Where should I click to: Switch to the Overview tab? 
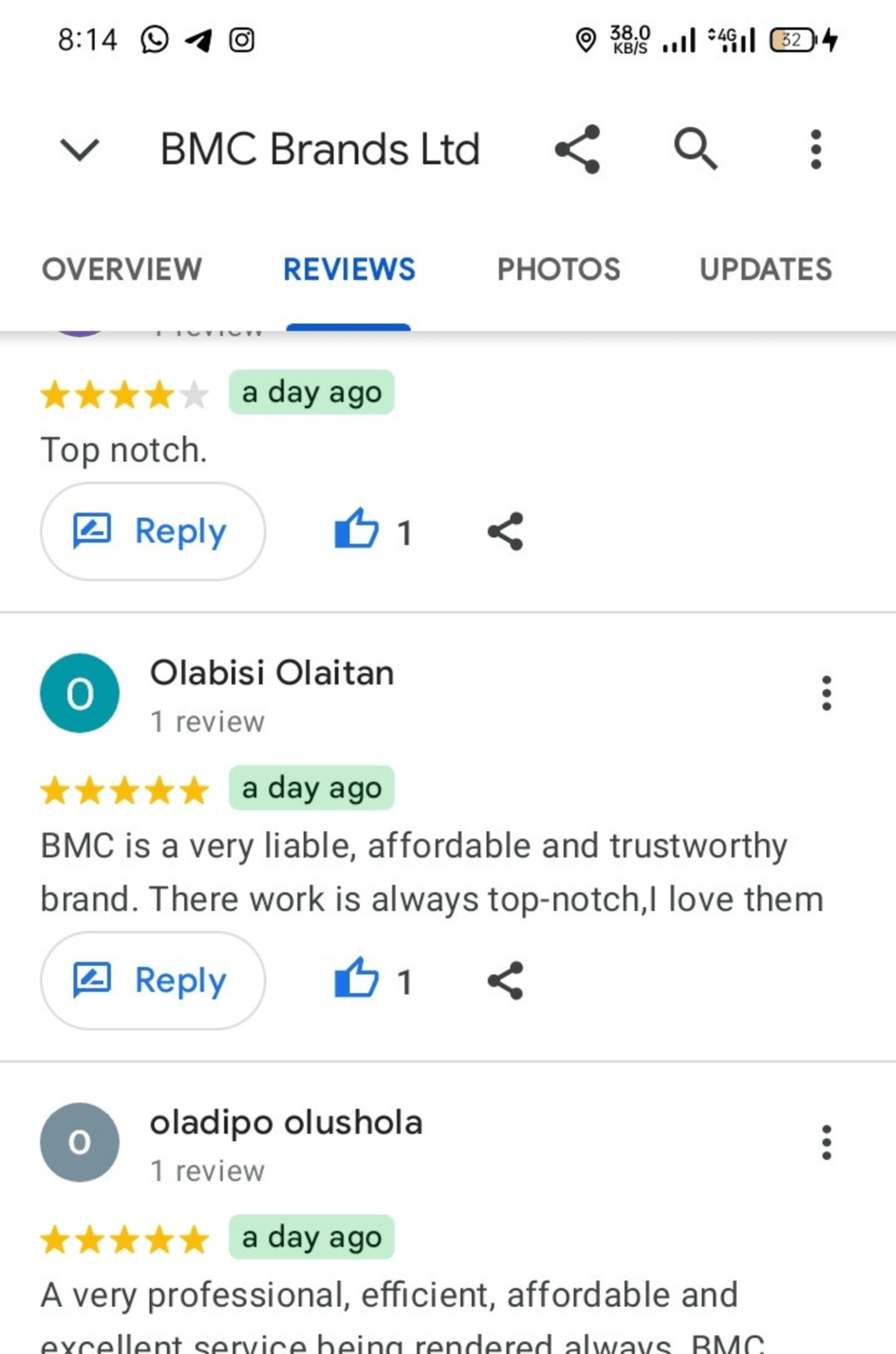122,269
